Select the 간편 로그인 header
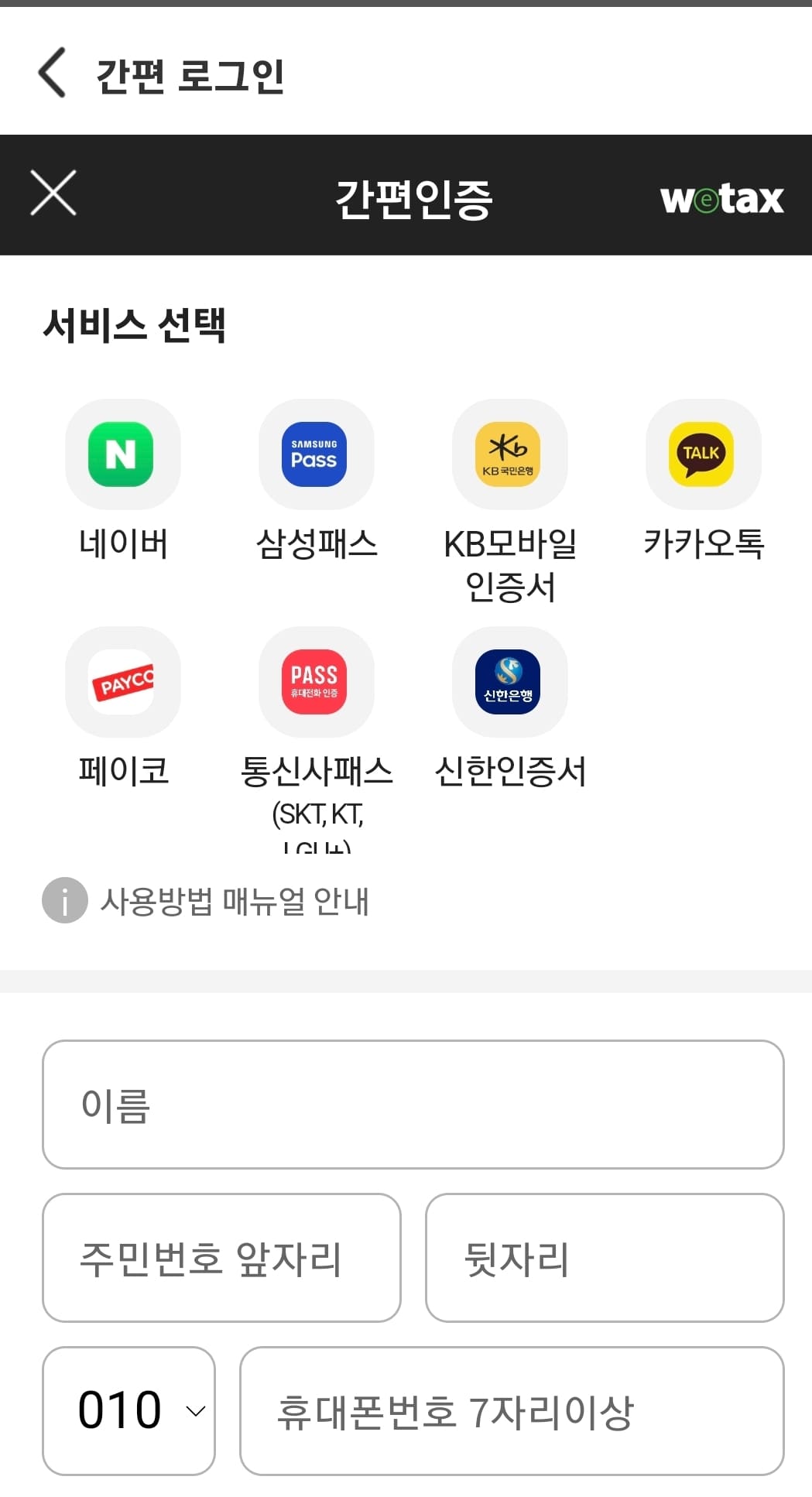The width and height of the screenshot is (812, 1497). (190, 74)
